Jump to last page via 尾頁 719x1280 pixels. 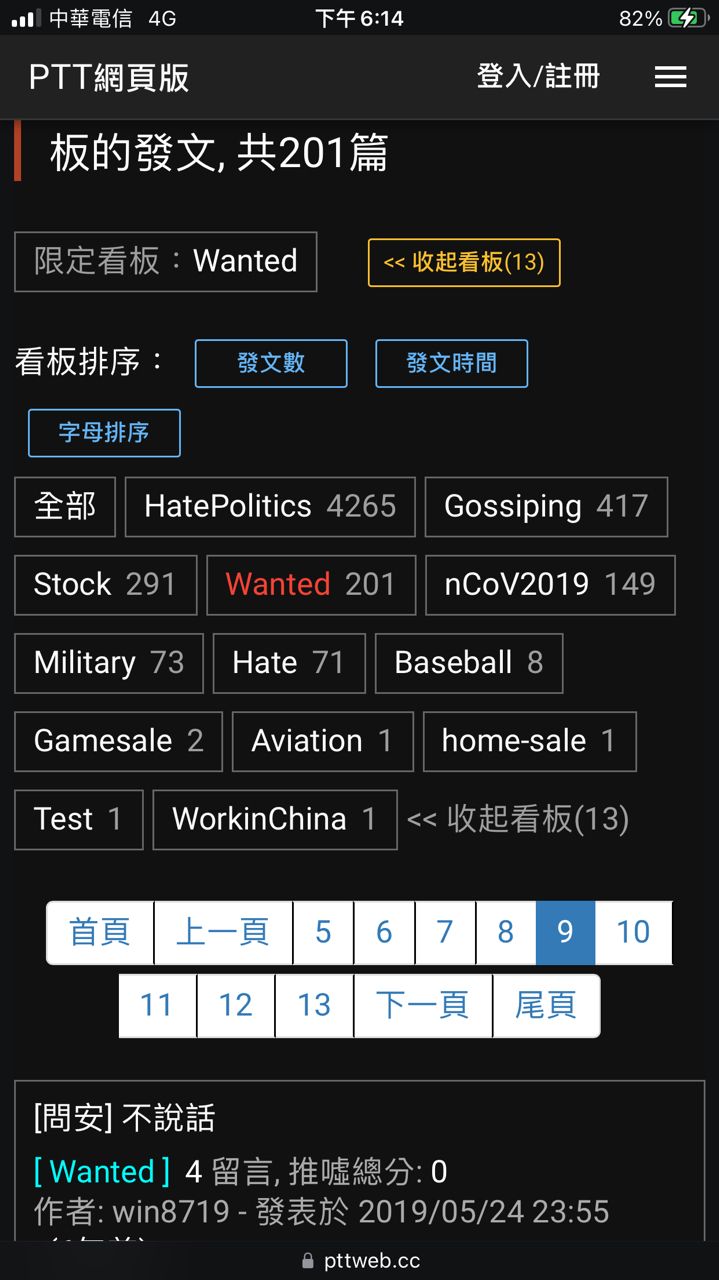(x=546, y=1005)
